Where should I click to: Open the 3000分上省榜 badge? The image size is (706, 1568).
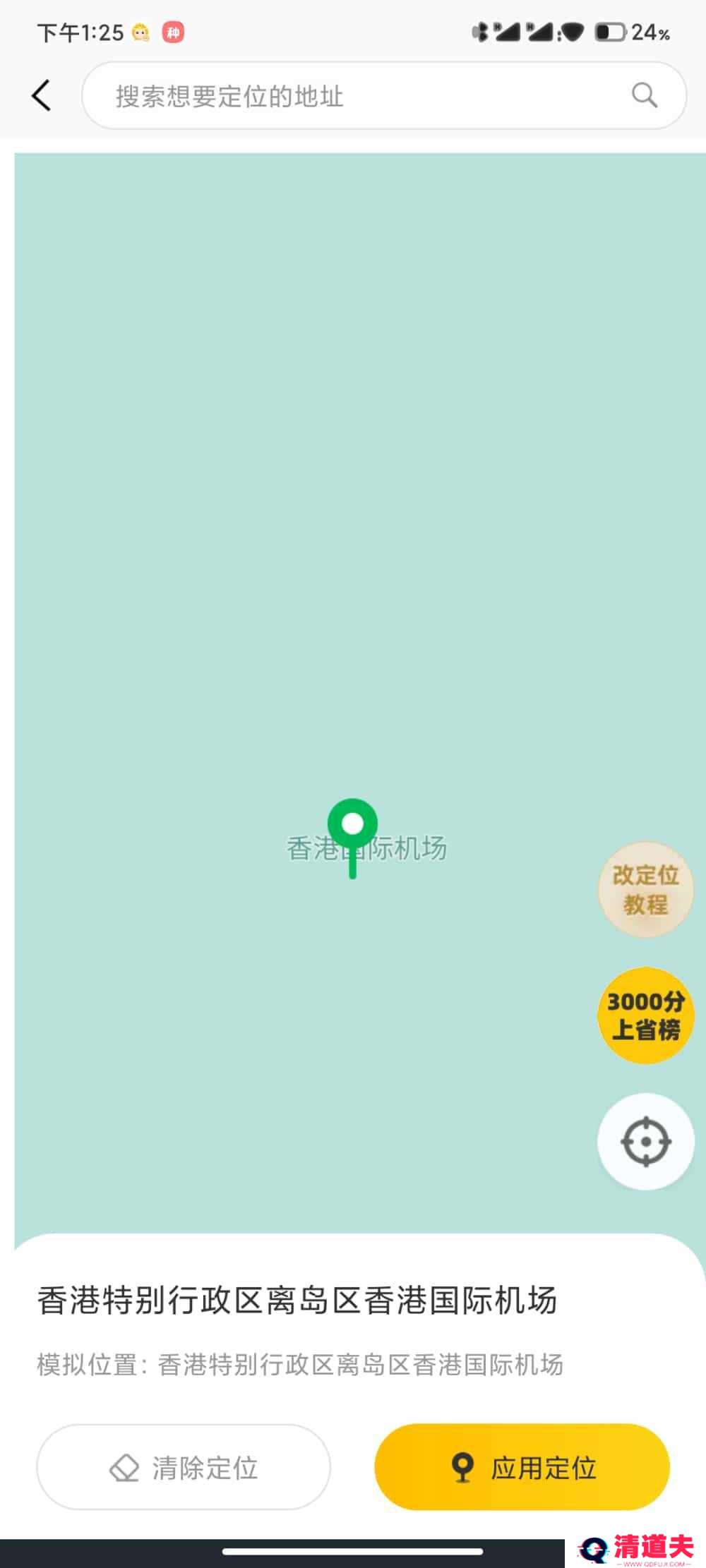(645, 1015)
